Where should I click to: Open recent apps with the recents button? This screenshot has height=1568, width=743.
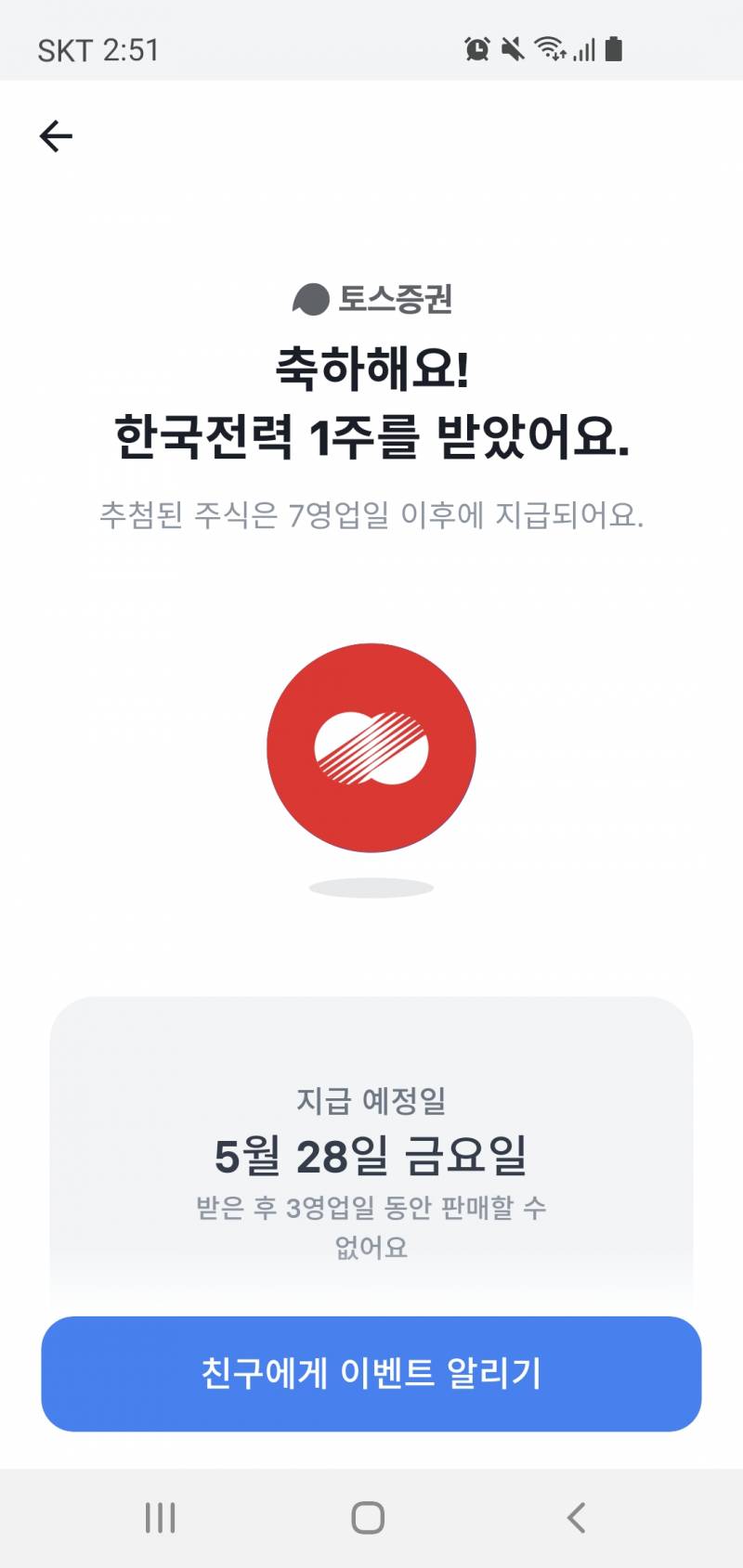160,1519
